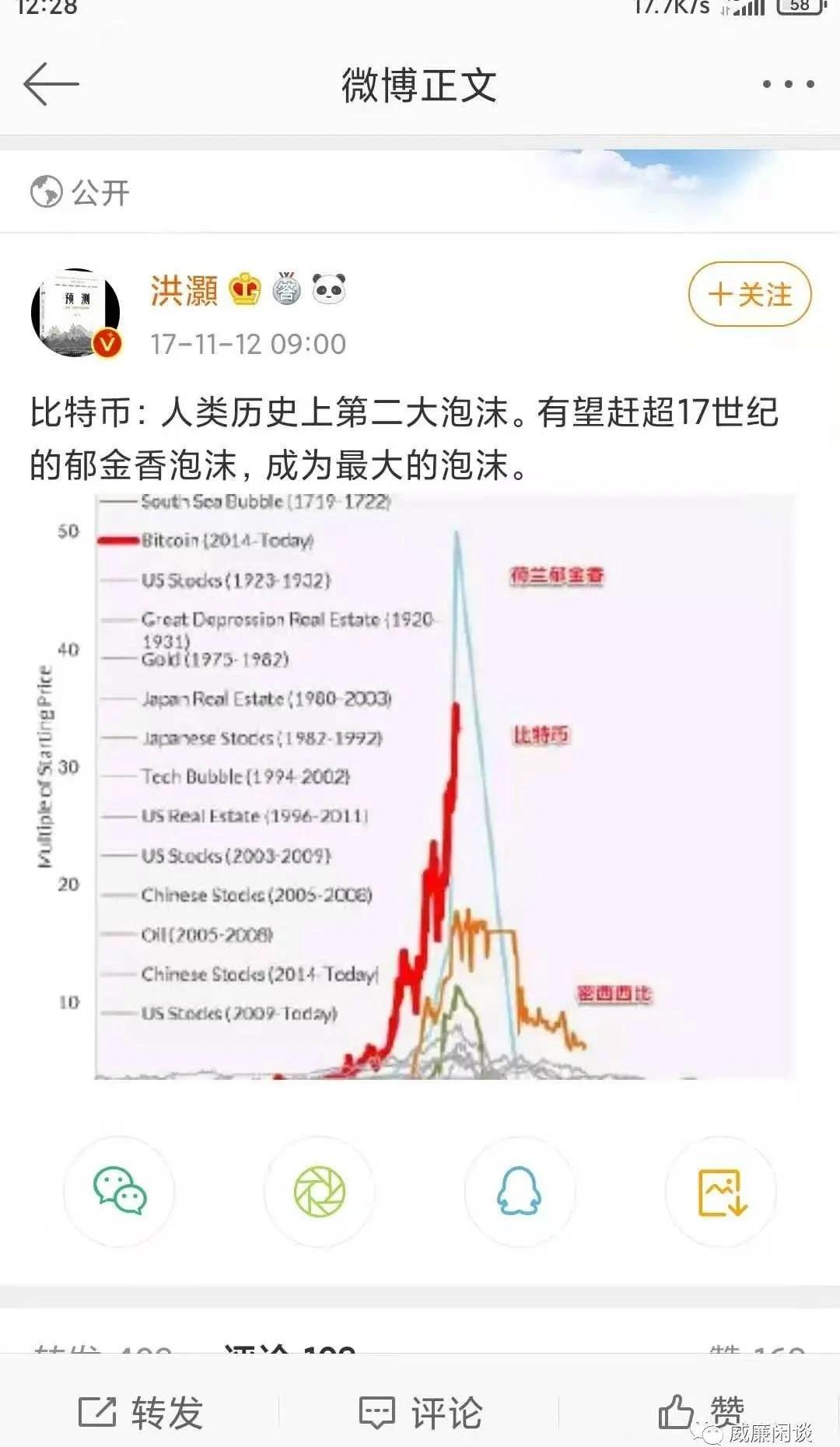Open the bubble chart image in the post

click(420, 787)
